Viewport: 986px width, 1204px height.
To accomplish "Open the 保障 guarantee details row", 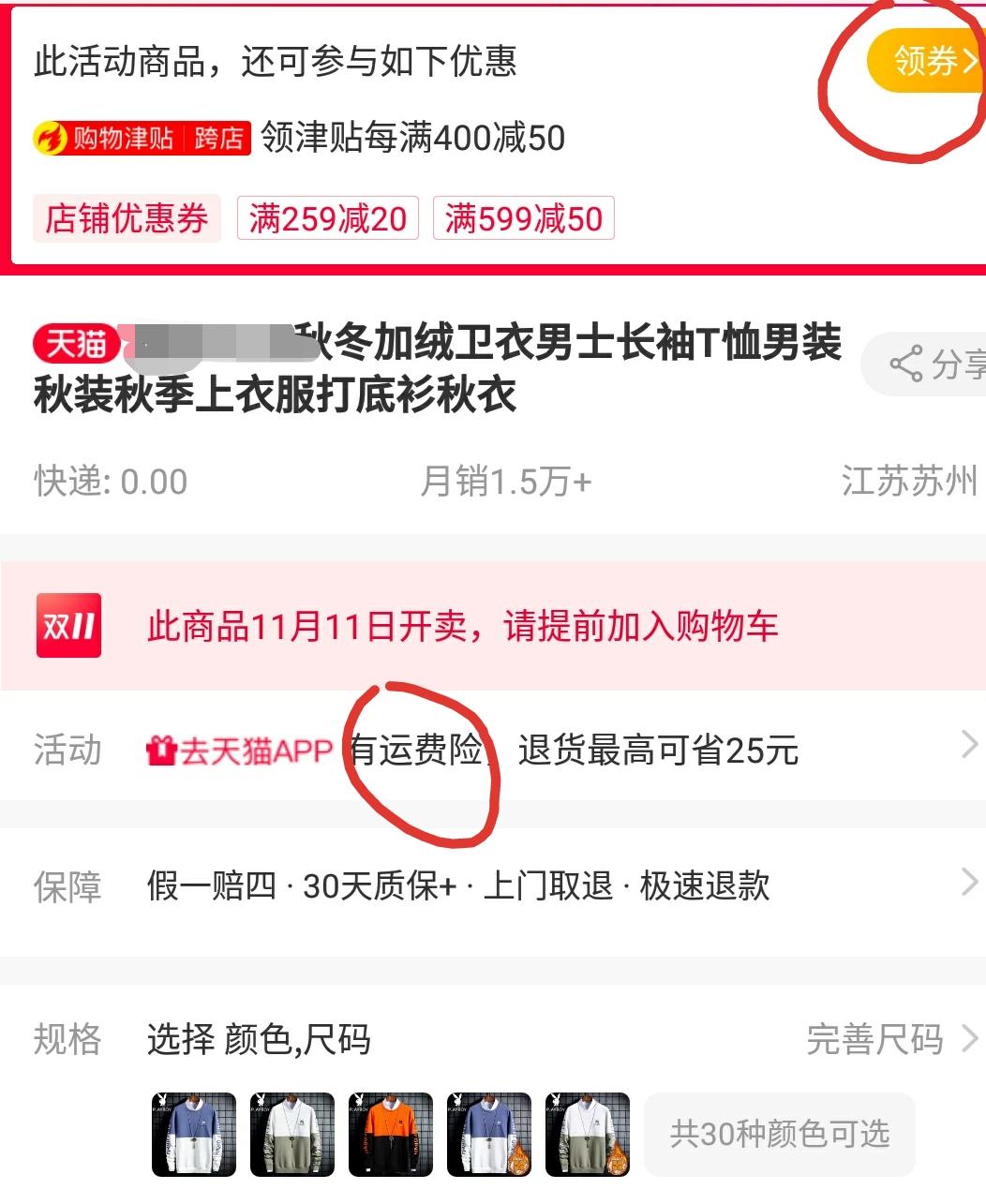I will 506,885.
